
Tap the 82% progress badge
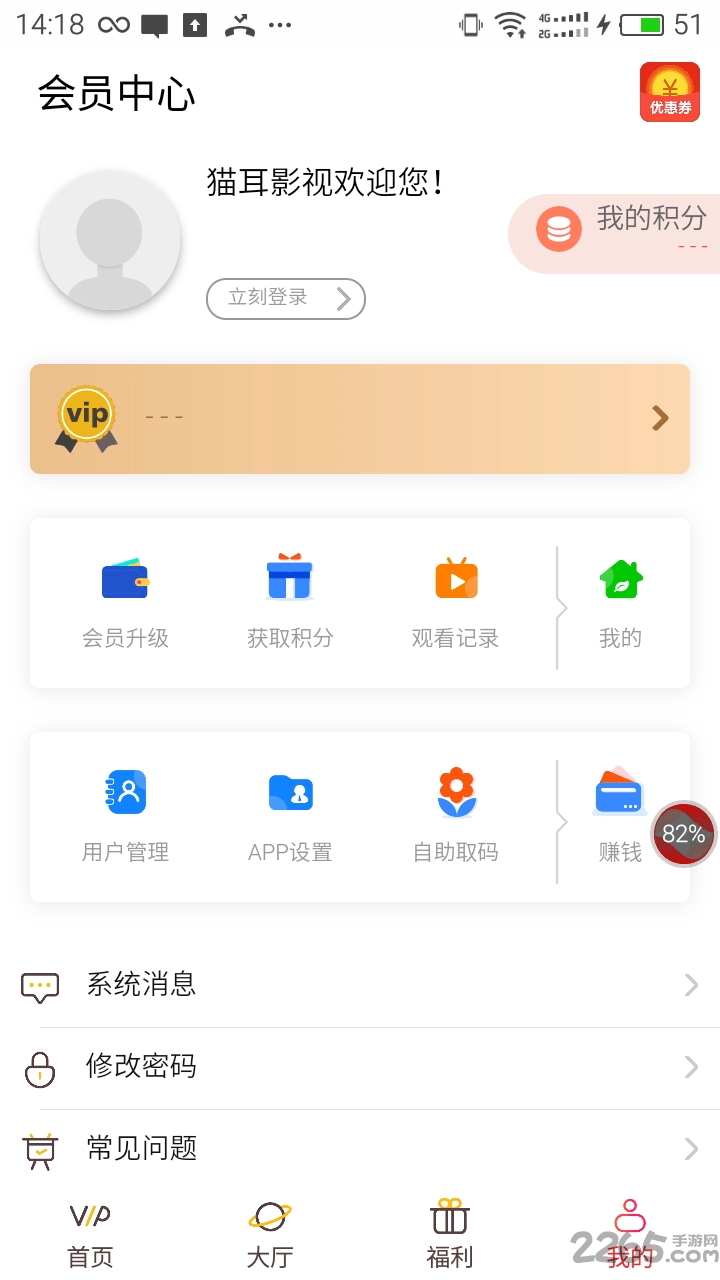pos(684,833)
